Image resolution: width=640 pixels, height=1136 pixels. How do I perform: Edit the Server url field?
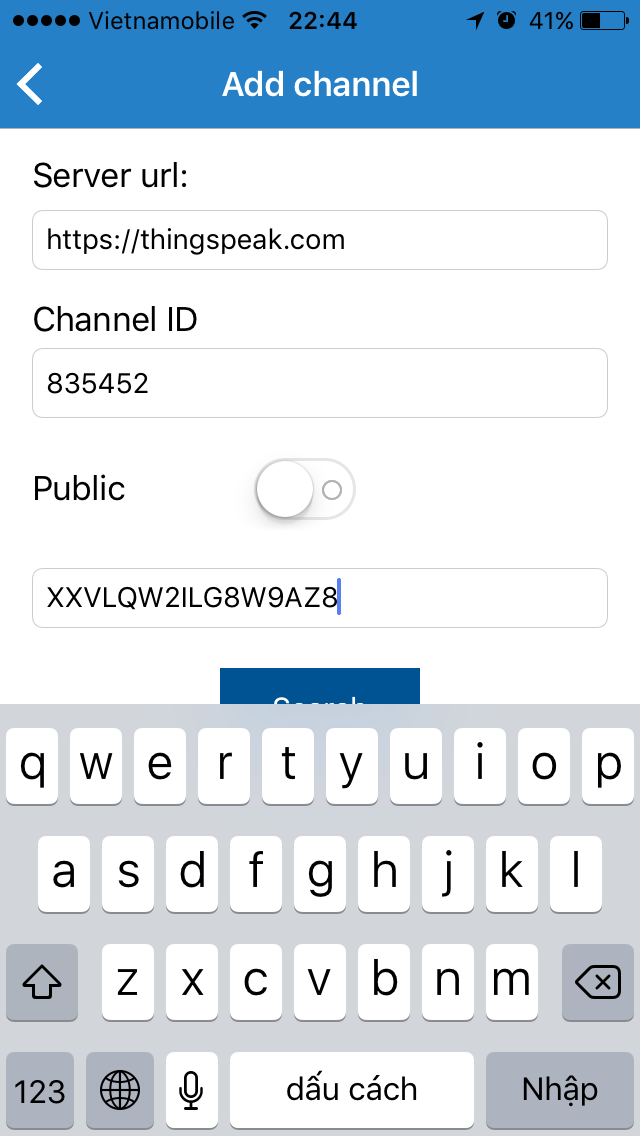click(x=319, y=240)
